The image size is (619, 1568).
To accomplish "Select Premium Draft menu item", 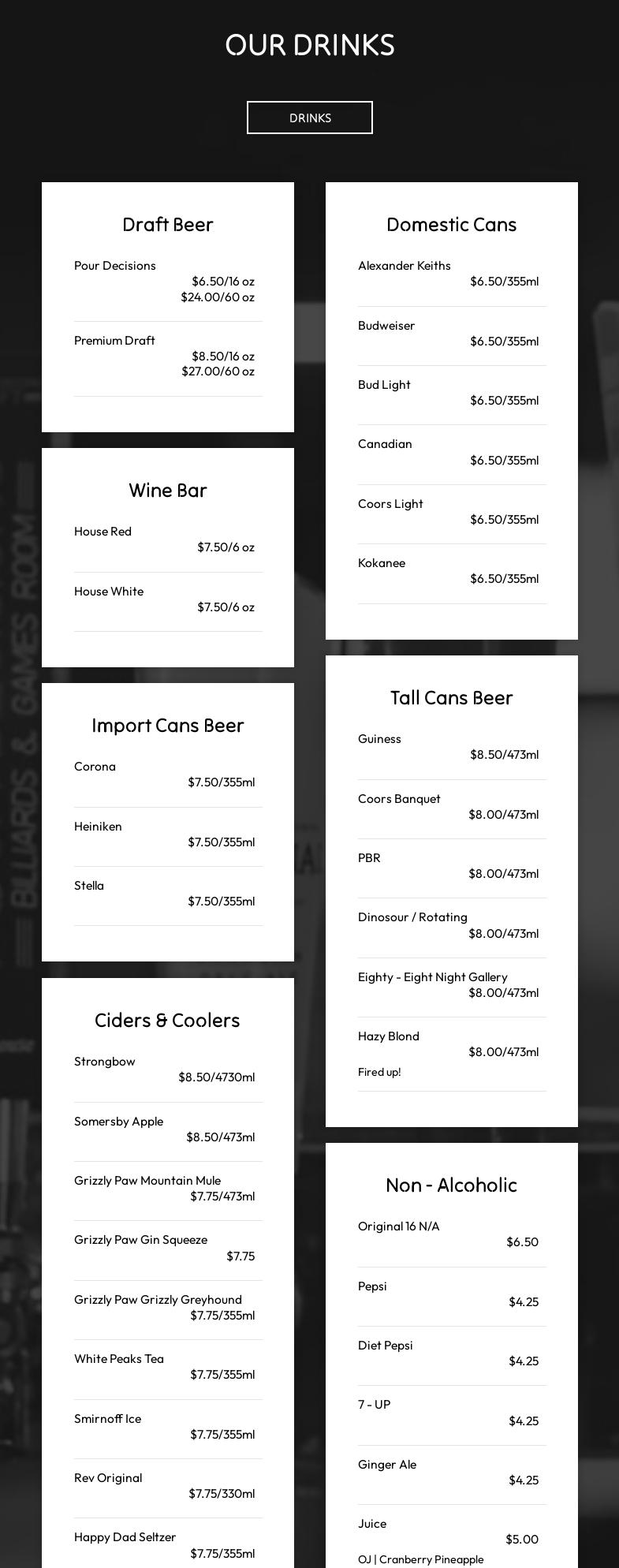I will tap(114, 341).
